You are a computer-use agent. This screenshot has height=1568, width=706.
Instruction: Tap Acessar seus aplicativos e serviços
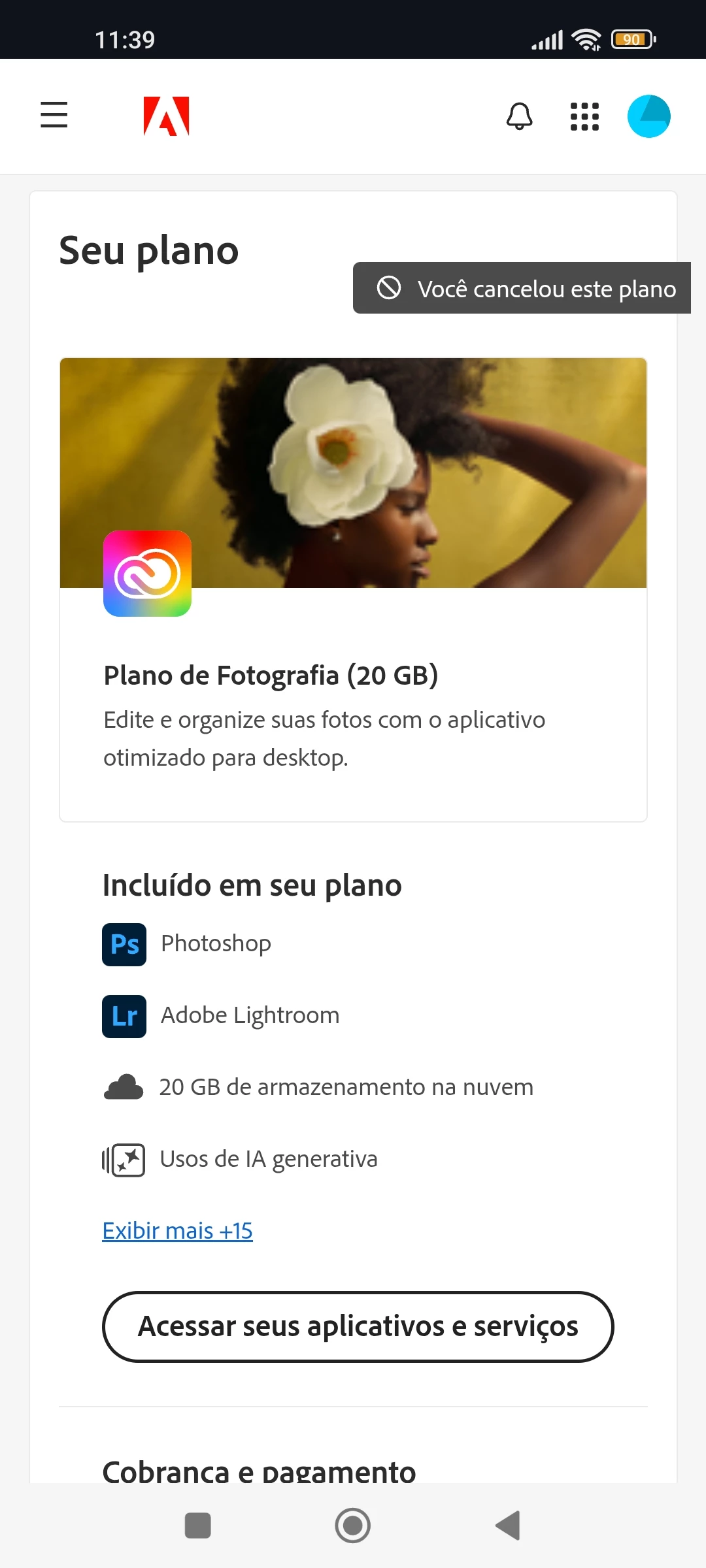358,1326
